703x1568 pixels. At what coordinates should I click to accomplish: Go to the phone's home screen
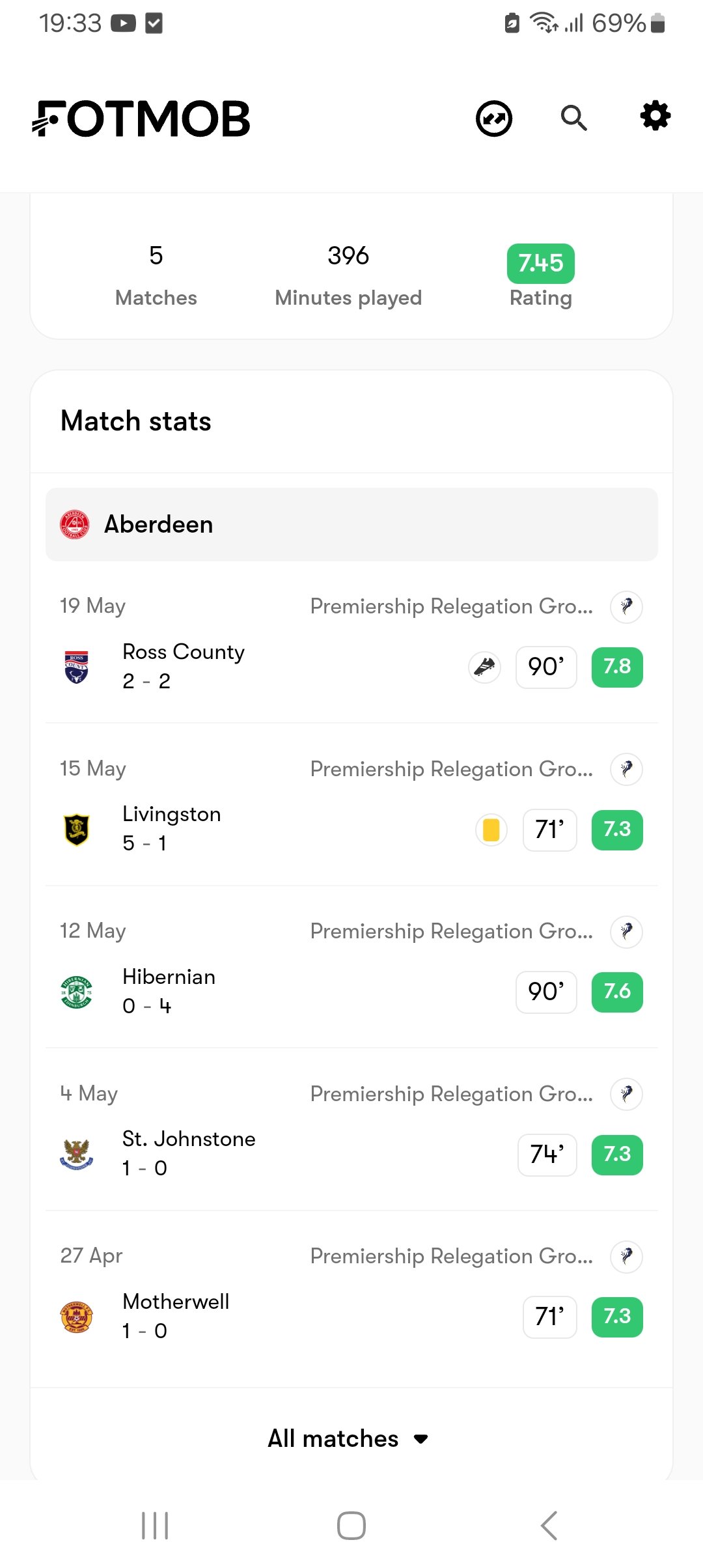point(351,1526)
